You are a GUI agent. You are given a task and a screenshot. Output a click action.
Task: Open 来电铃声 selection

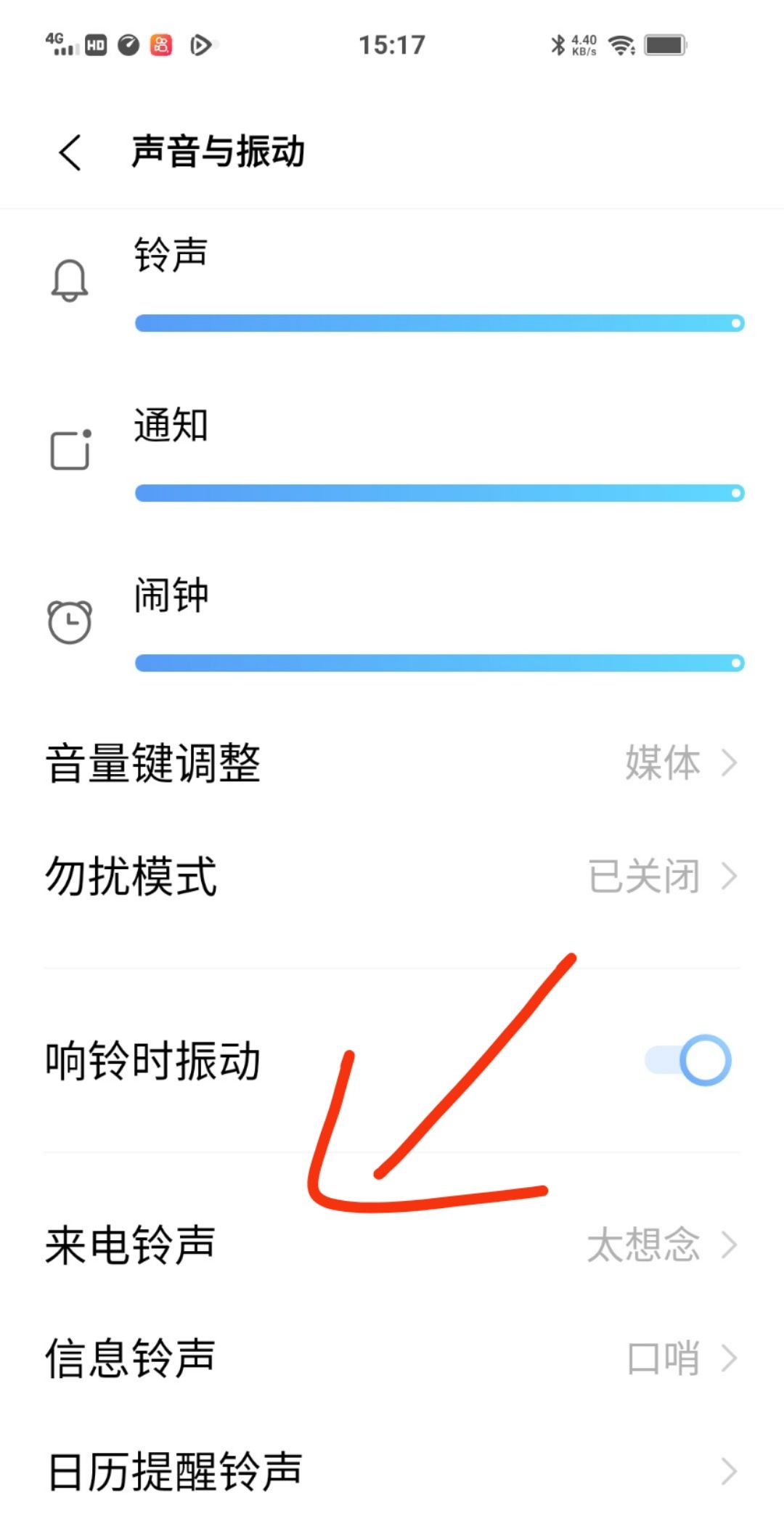[x=392, y=1245]
